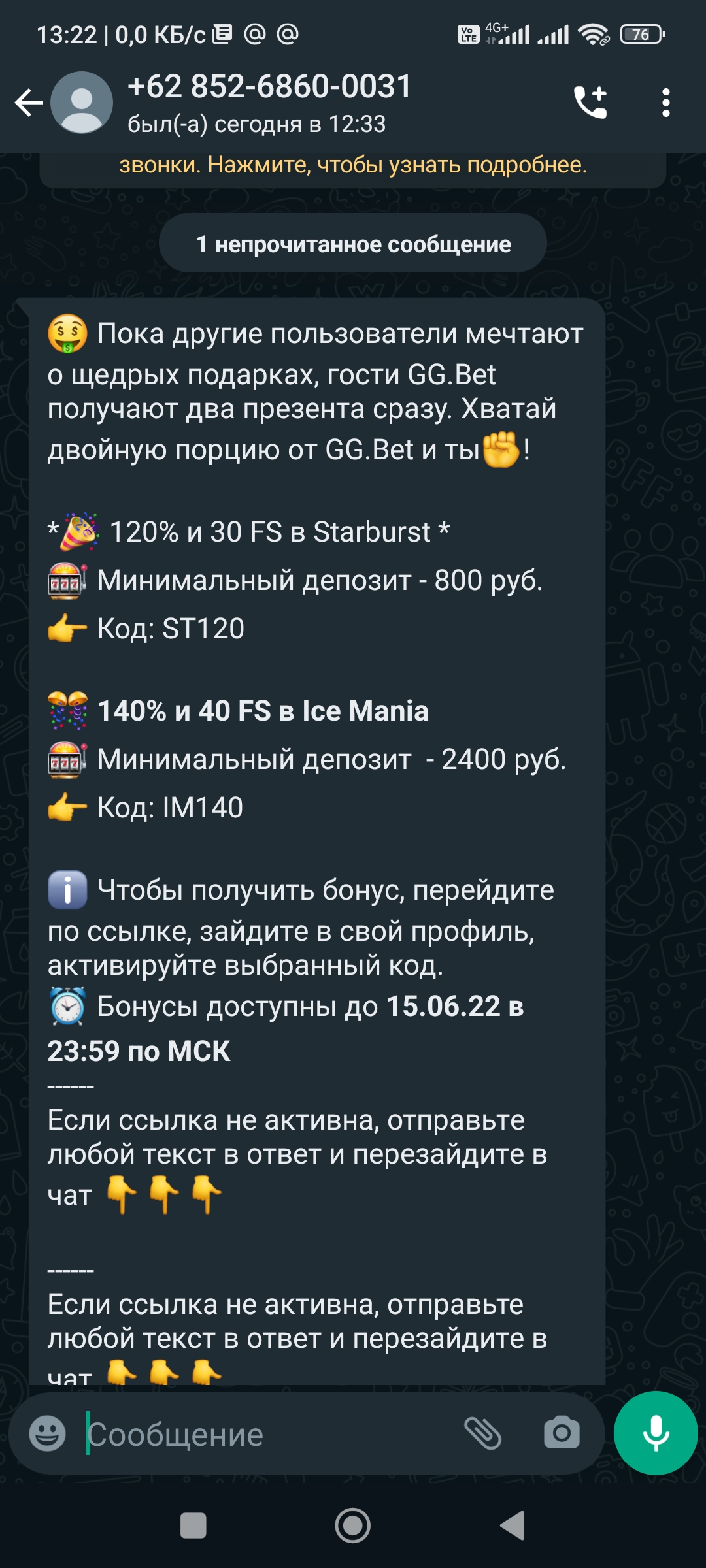The width and height of the screenshot is (706, 1568).
Task: Open the recent apps view
Action: 193,1526
